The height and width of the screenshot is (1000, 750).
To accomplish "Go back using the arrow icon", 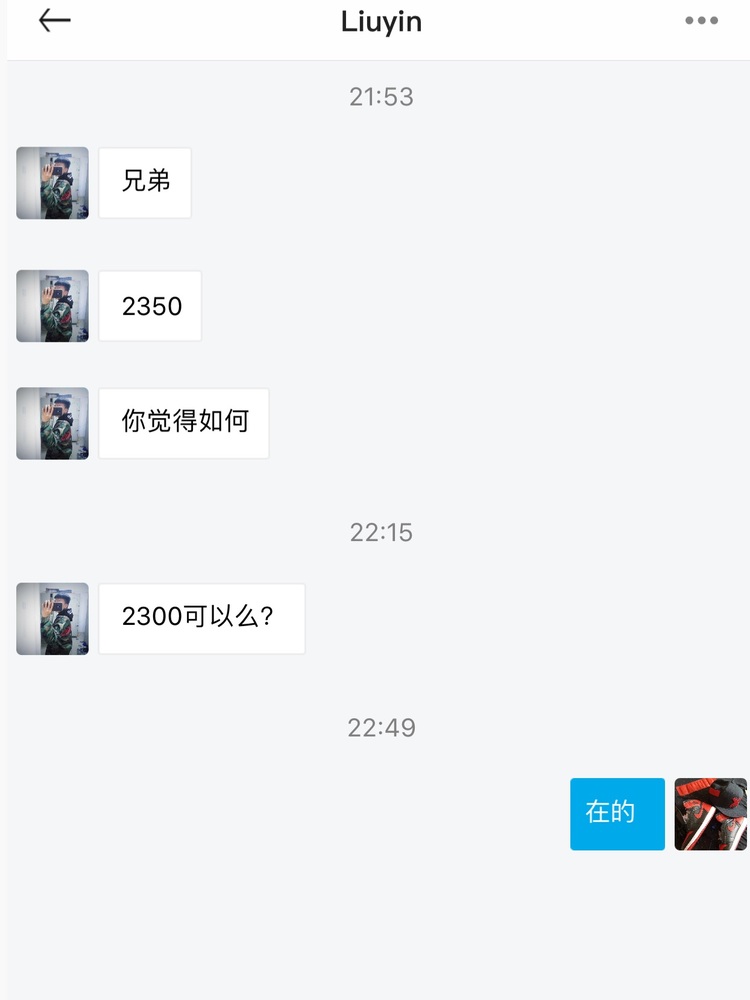I will (55, 21).
